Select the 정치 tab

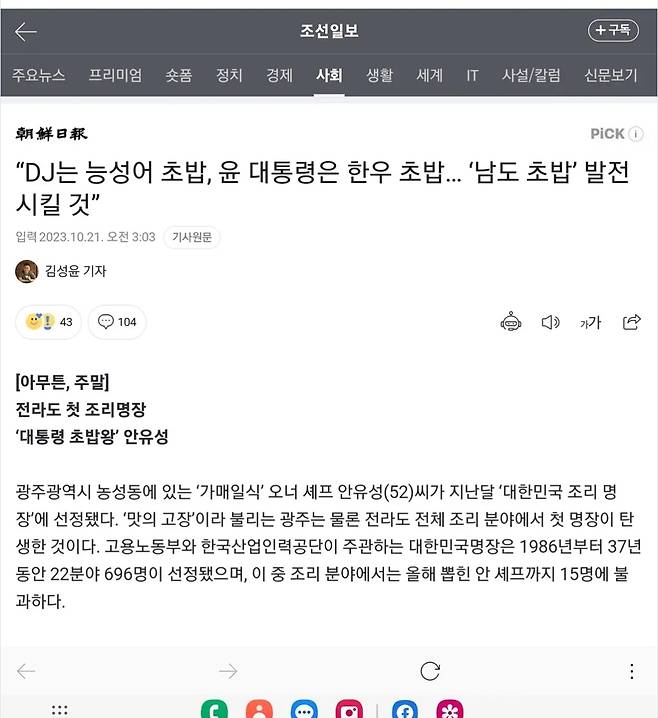(229, 76)
